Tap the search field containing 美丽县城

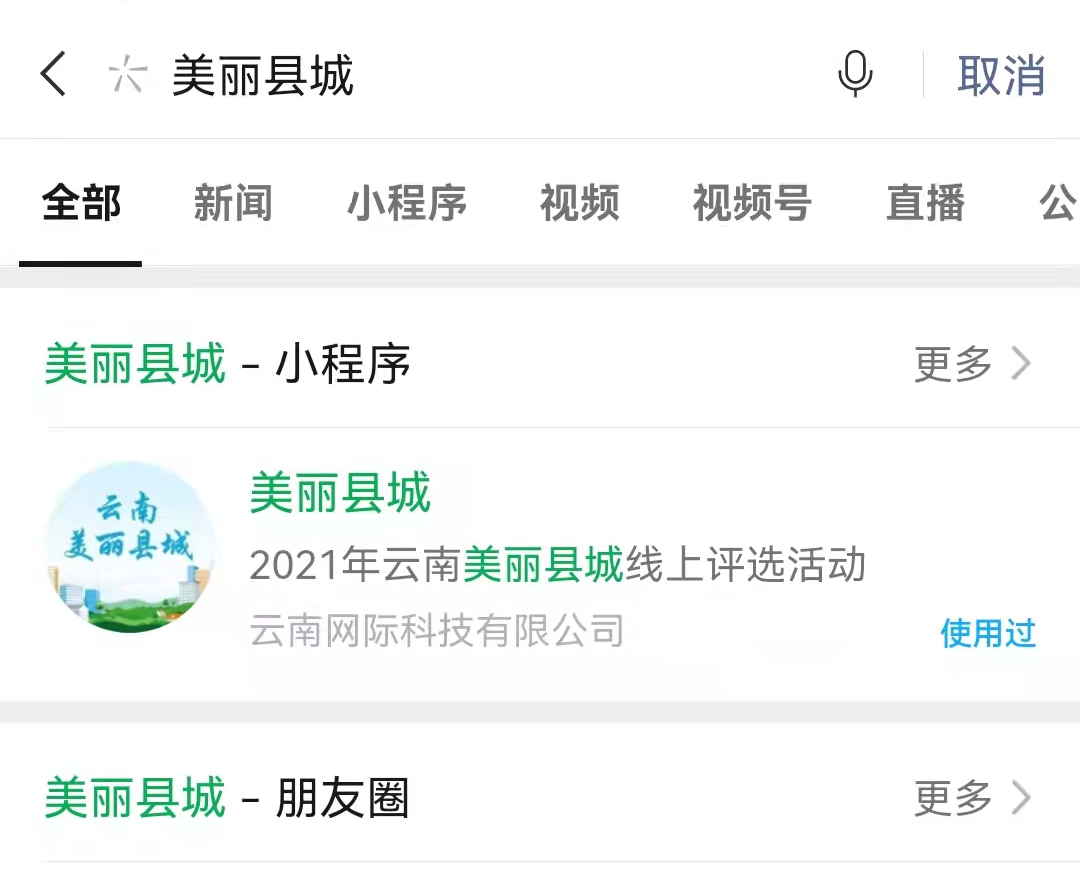pos(450,76)
